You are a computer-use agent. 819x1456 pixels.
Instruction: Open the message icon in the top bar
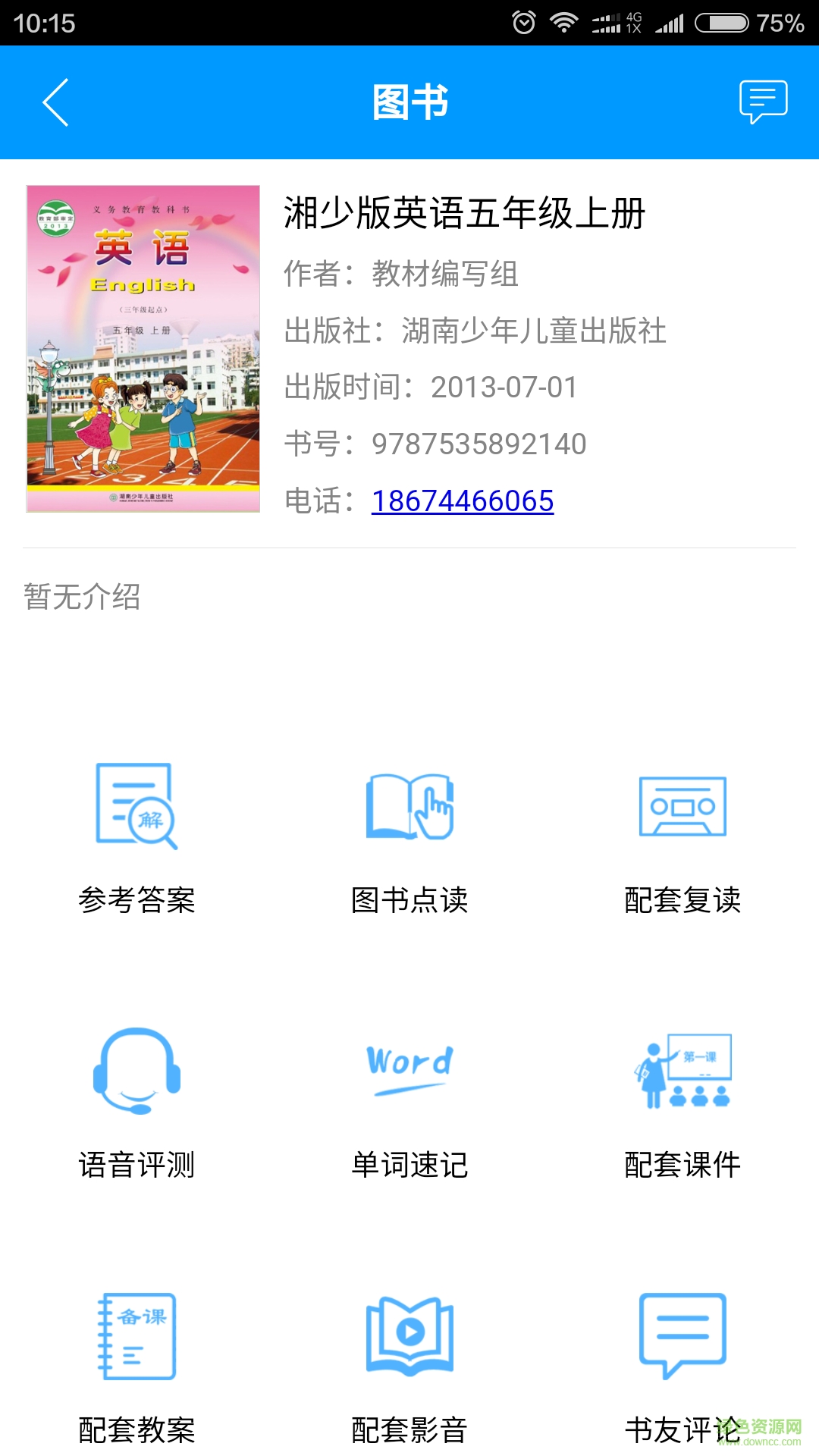(x=763, y=102)
